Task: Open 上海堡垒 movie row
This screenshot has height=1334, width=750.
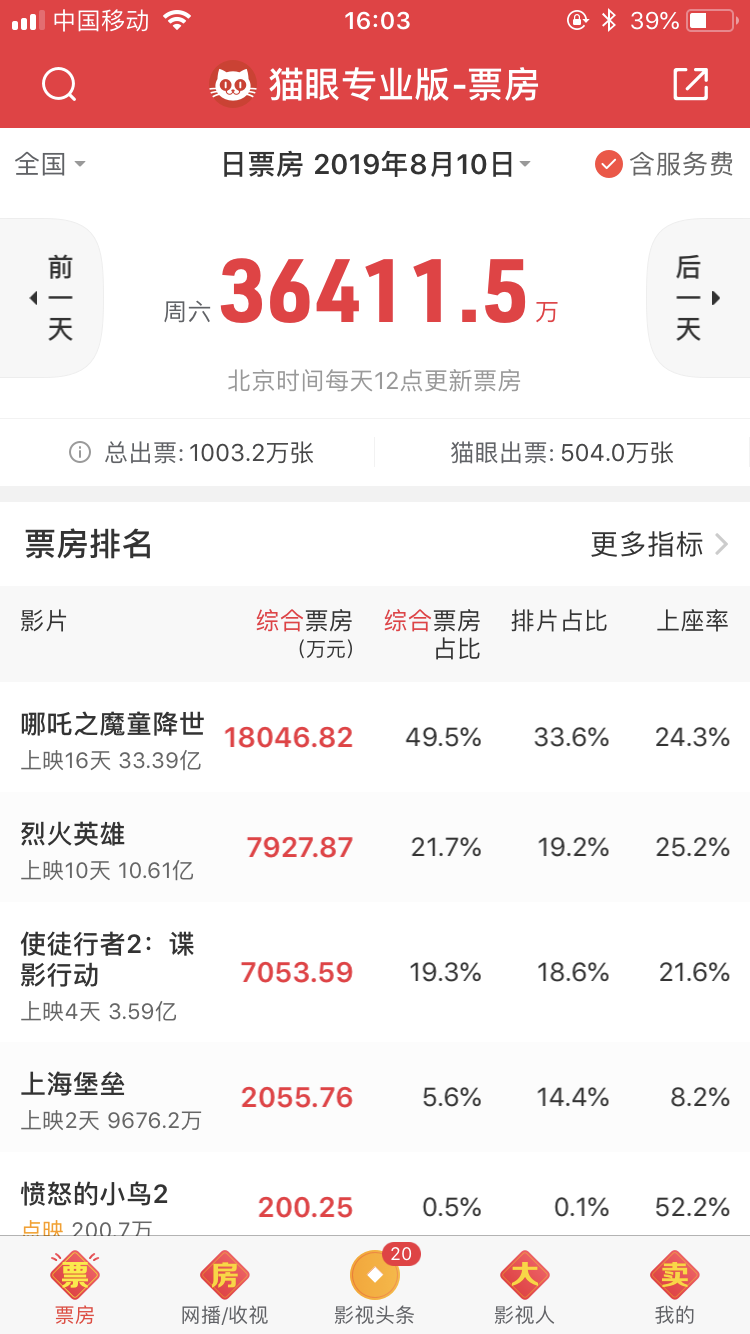Action: [375, 1097]
